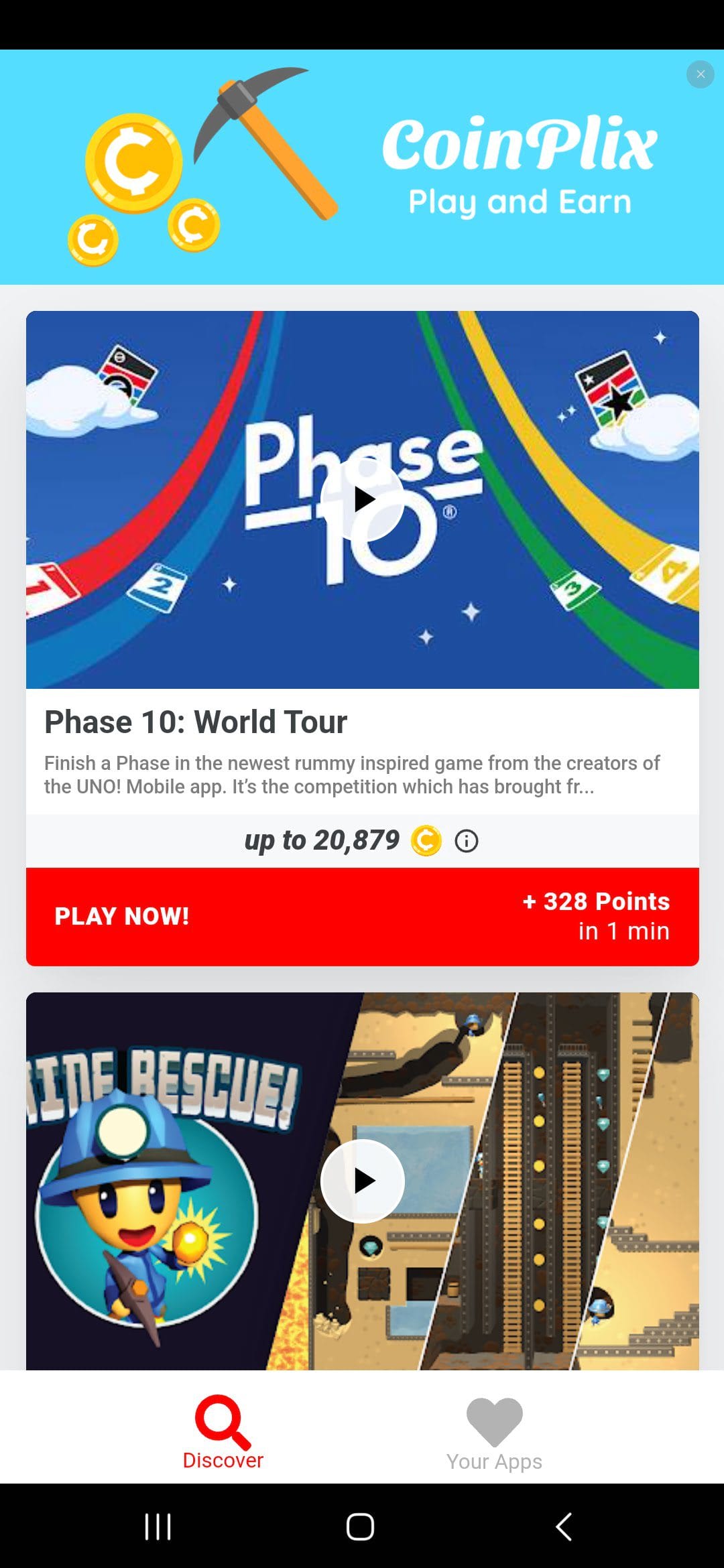Play the Phase 10 video preview
Viewport: 724px width, 1568px height.
363,499
